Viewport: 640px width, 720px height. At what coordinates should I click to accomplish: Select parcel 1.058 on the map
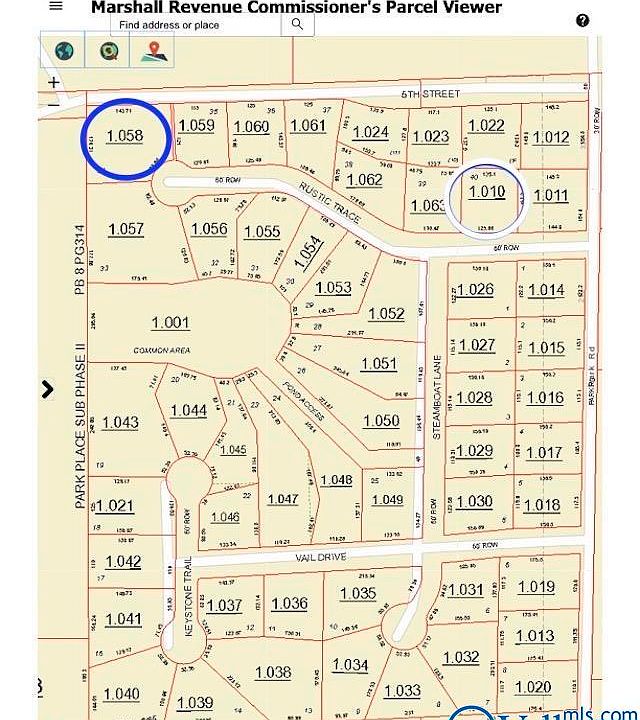pyautogui.click(x=125, y=136)
